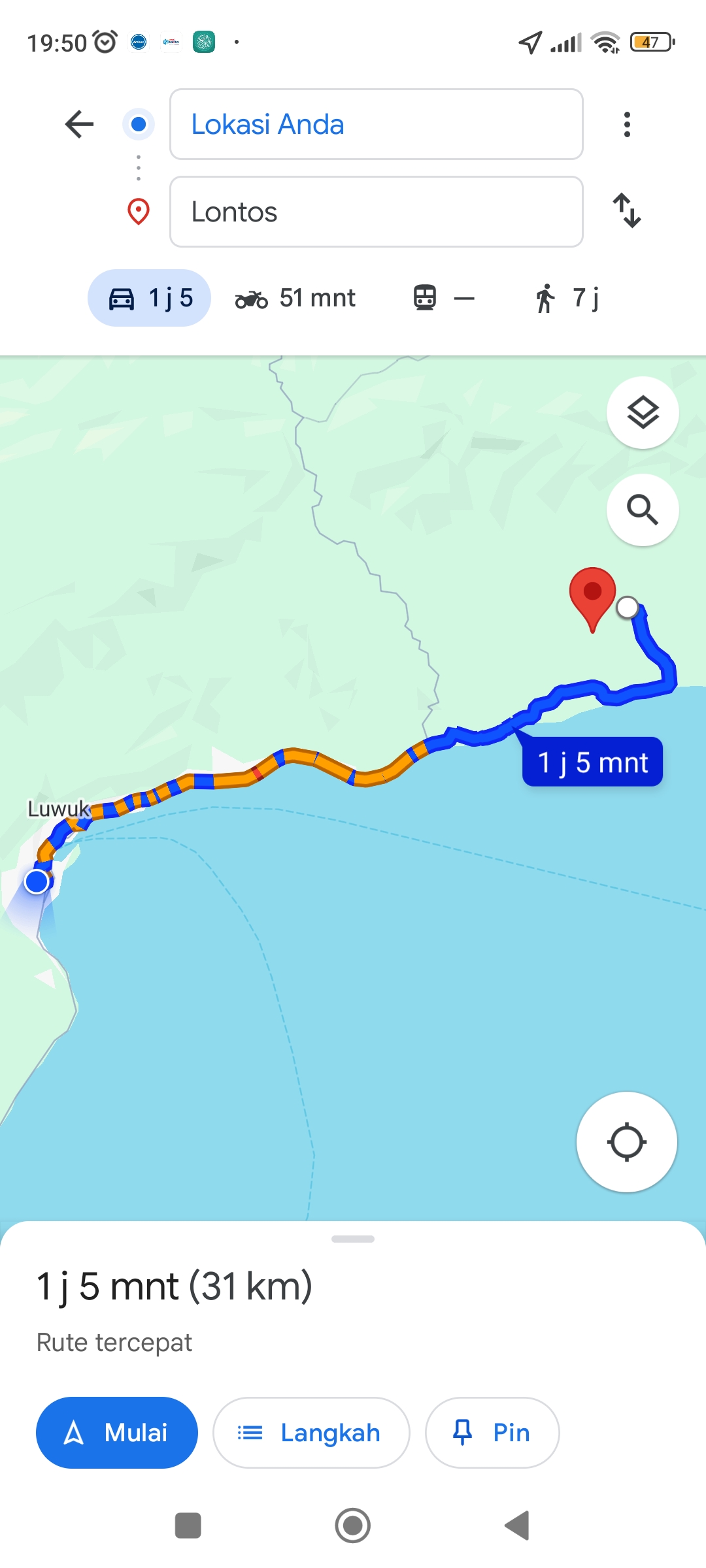Viewport: 706px width, 1568px height.
Task: Go back using the top arrow
Action: (80, 124)
